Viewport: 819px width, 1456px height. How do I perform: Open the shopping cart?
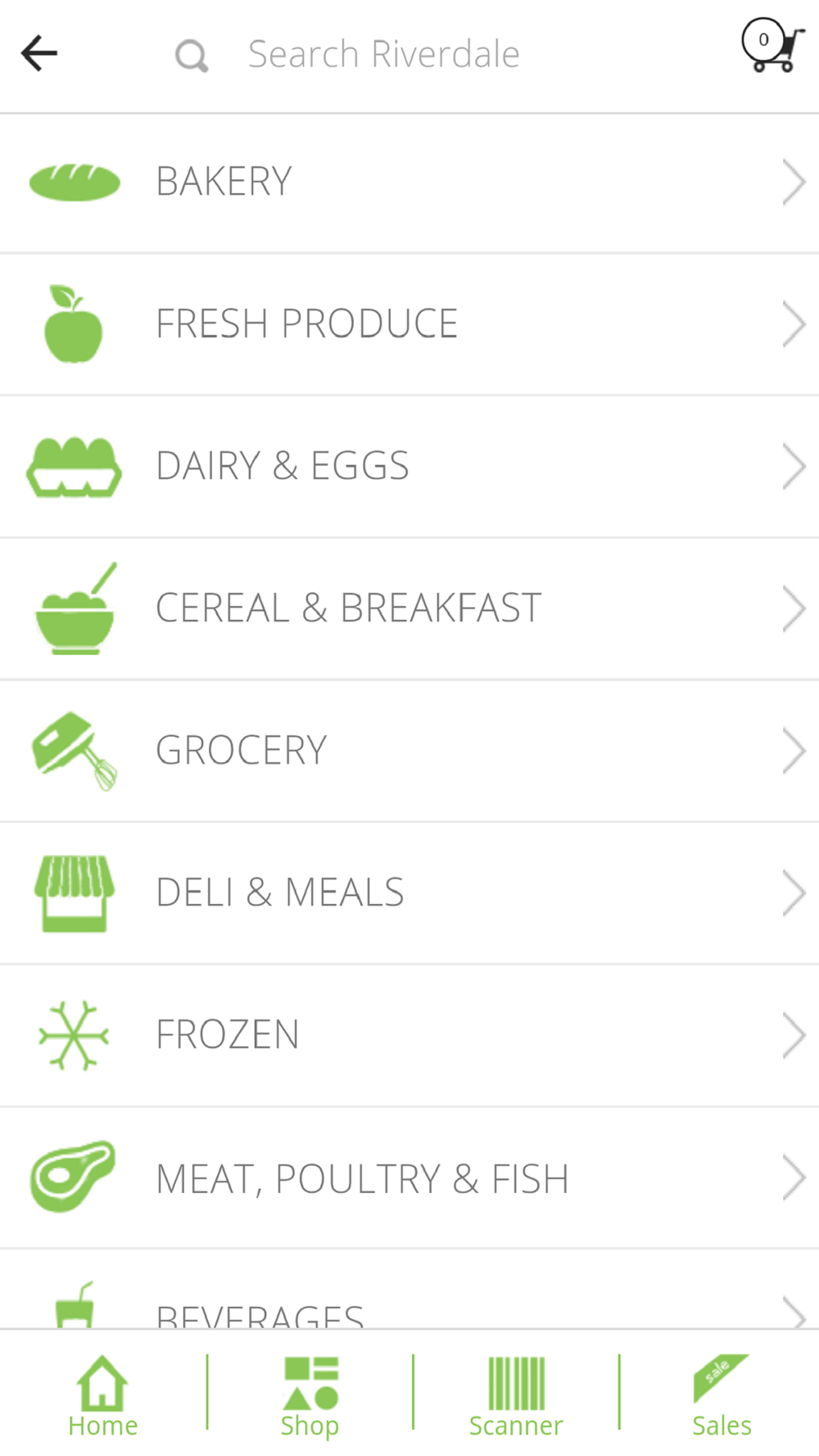coord(772,46)
